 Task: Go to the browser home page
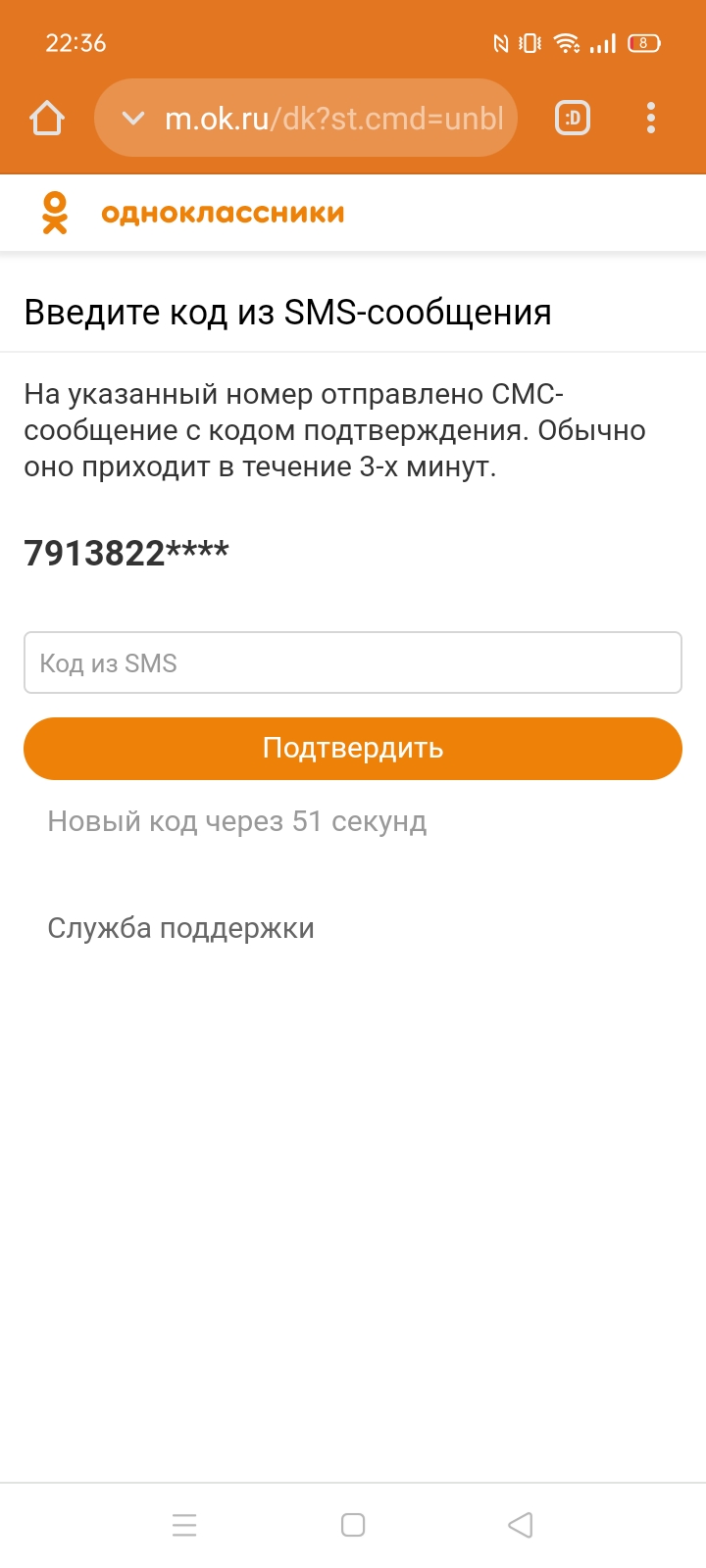pyautogui.click(x=47, y=119)
